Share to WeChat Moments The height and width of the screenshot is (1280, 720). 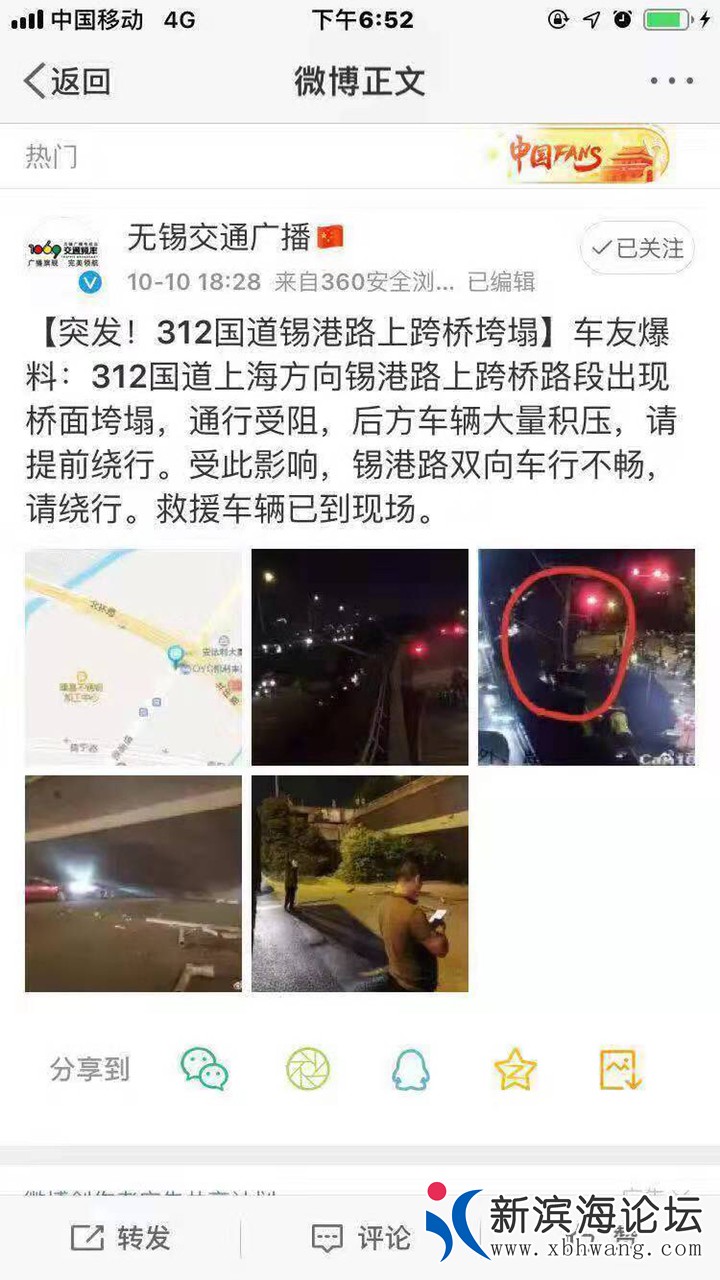point(308,1070)
